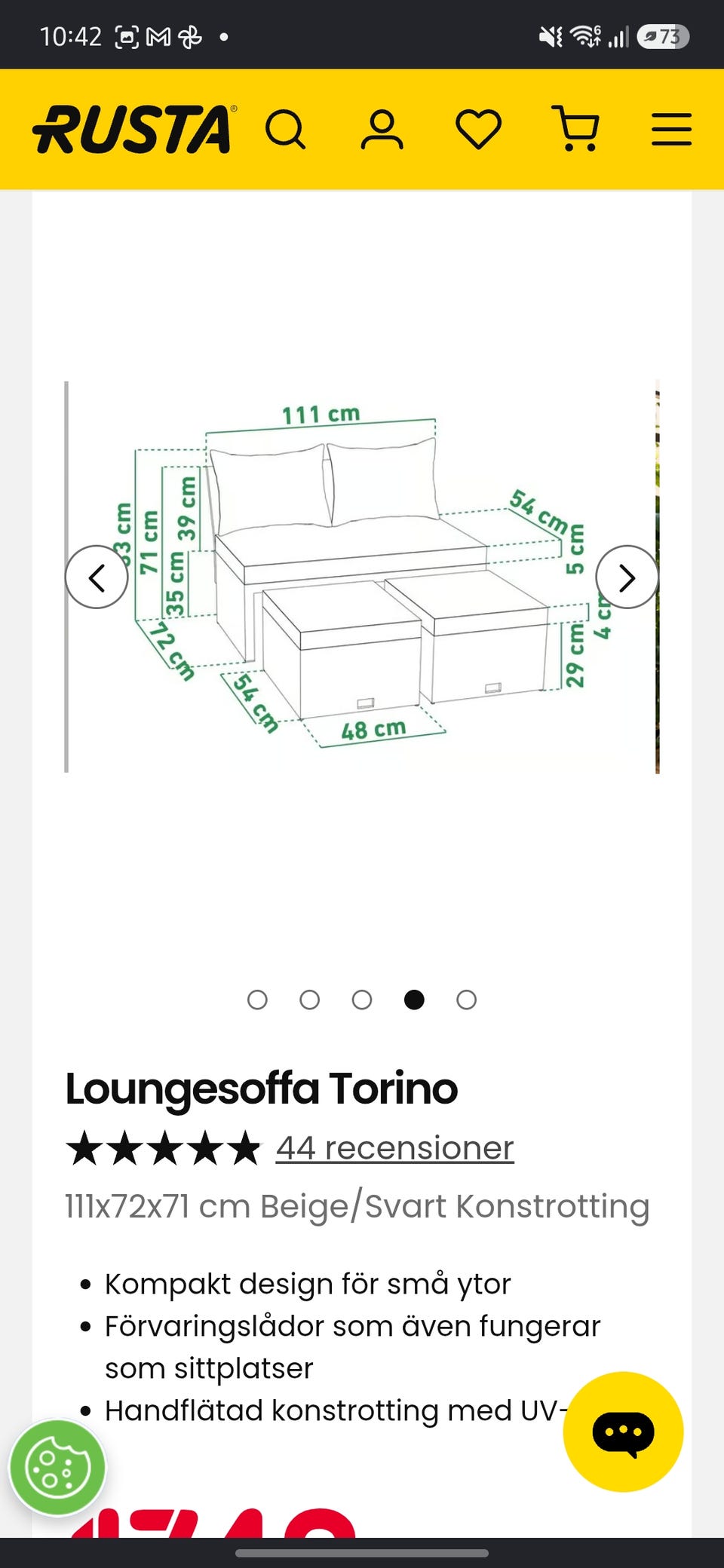Show the next product image

click(x=627, y=577)
